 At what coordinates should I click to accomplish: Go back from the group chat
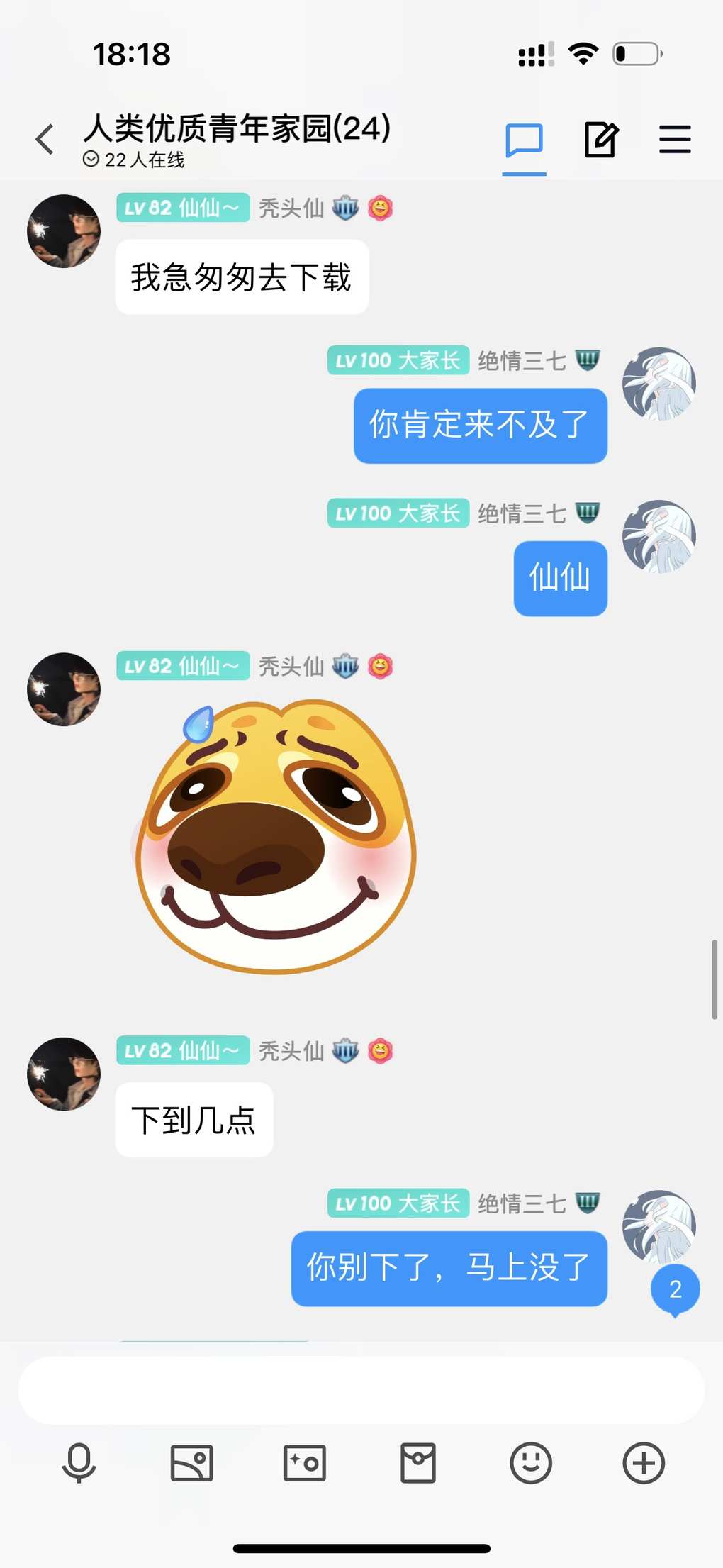click(x=45, y=139)
